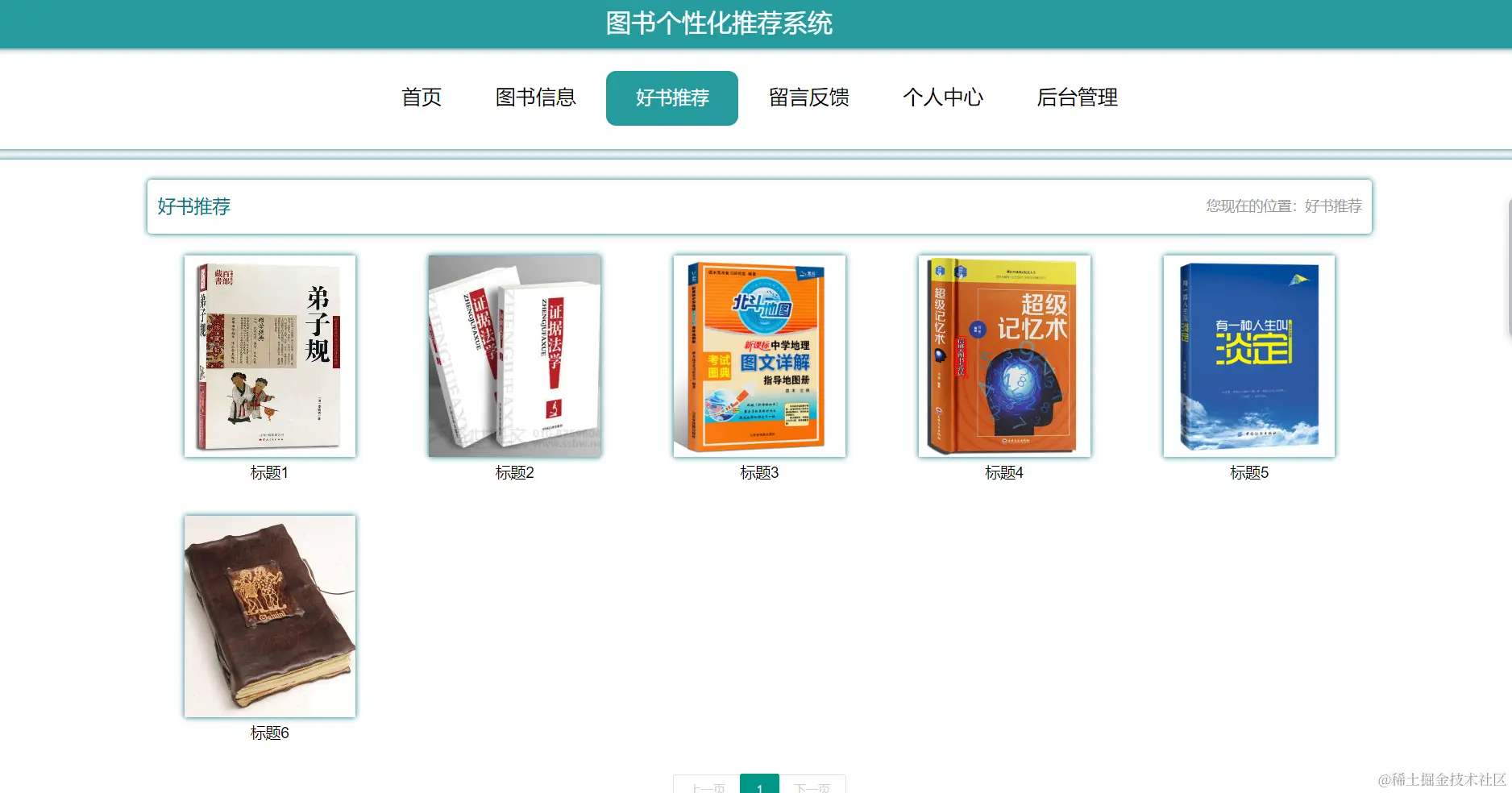Select the 好书推荐 nav tab
This screenshot has height=793, width=1512.
(x=671, y=98)
